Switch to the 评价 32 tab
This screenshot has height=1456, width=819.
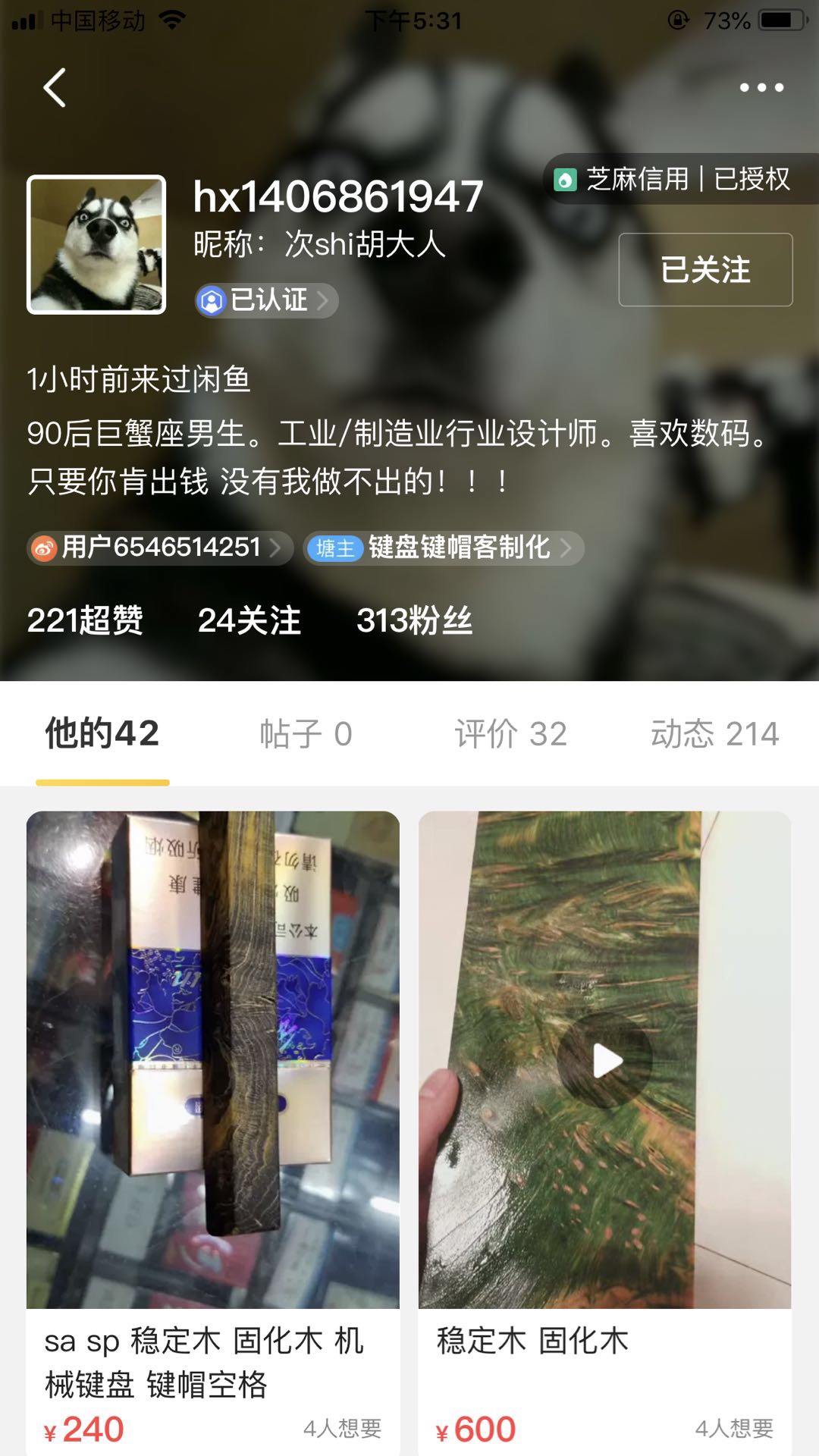click(510, 734)
